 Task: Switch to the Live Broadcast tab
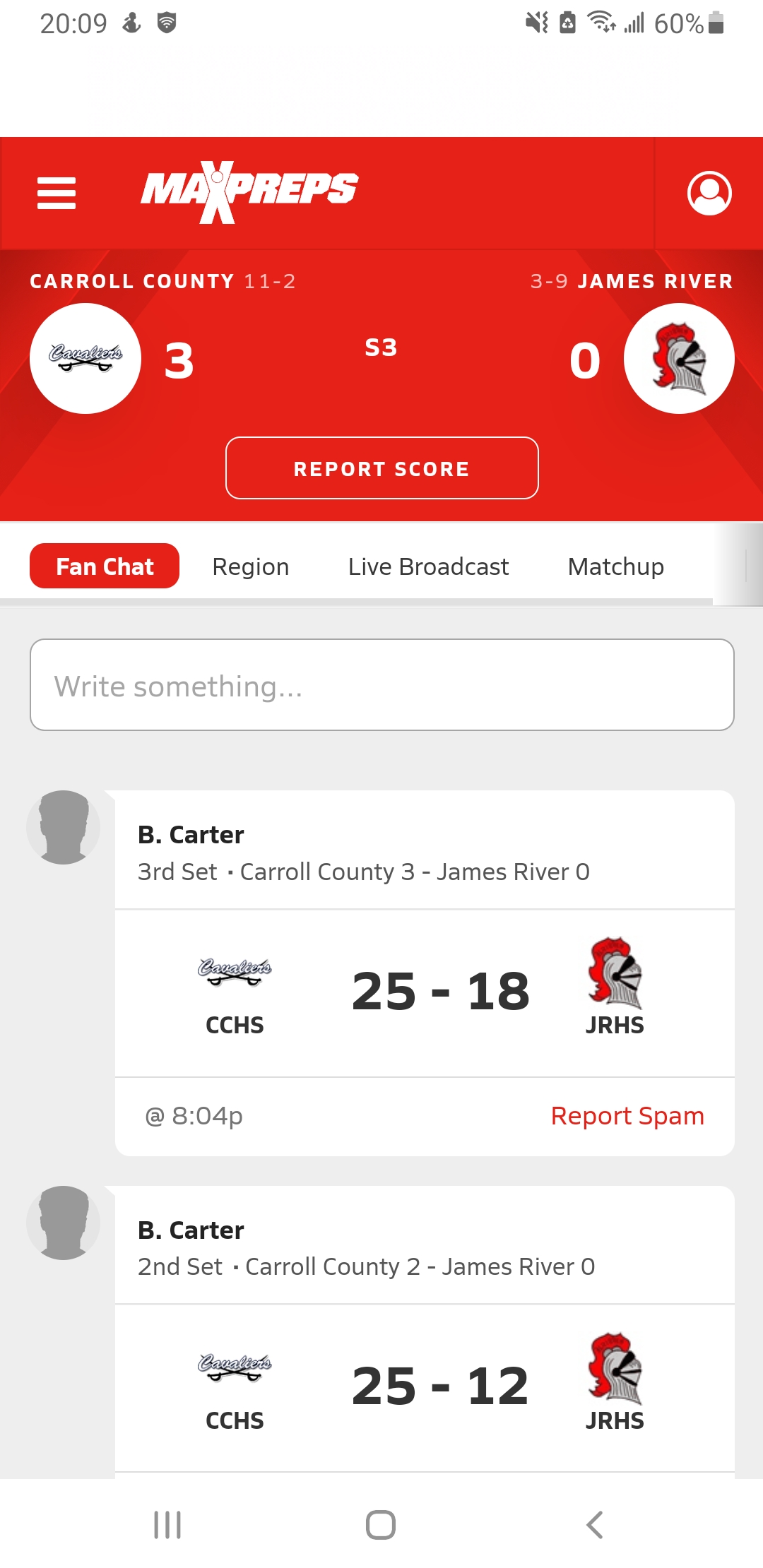(x=428, y=566)
